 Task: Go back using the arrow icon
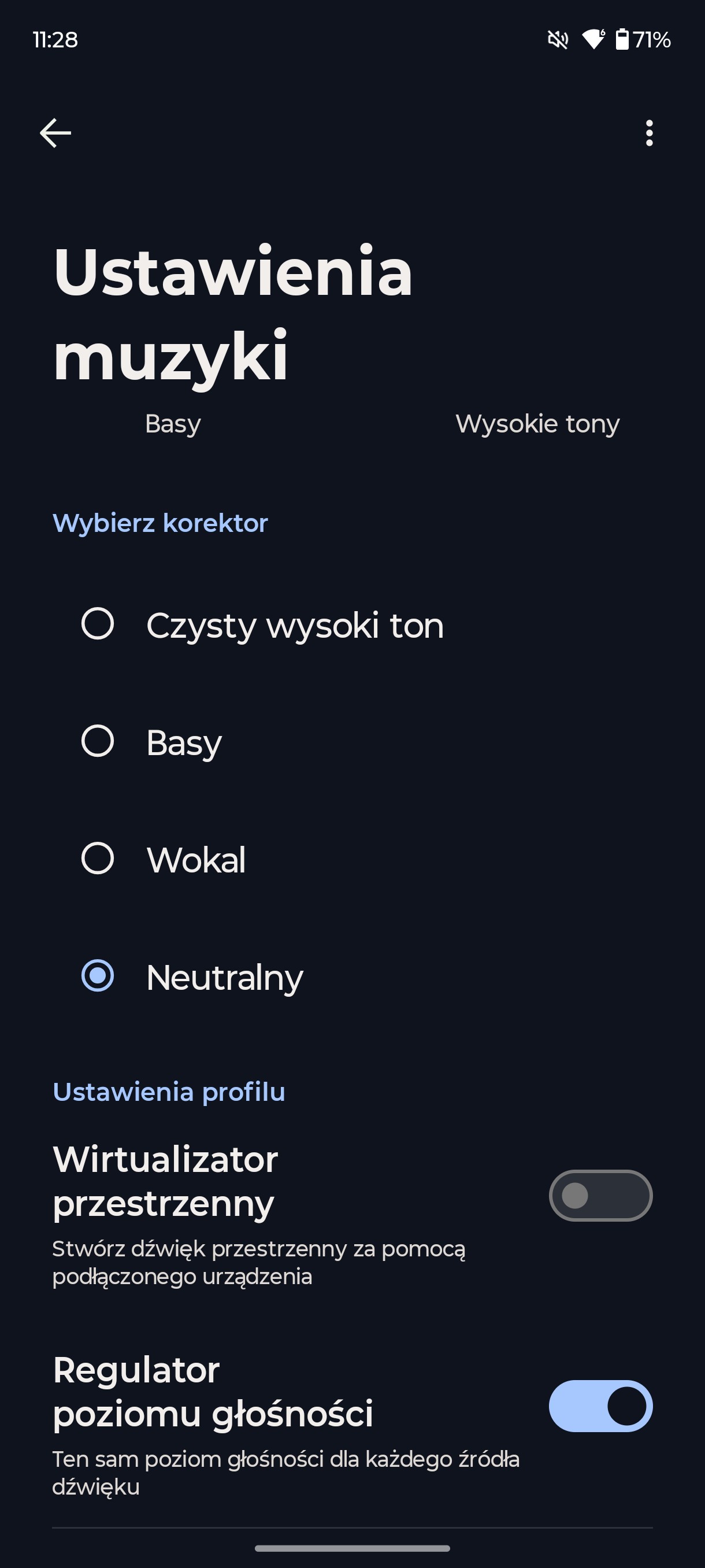tap(55, 133)
